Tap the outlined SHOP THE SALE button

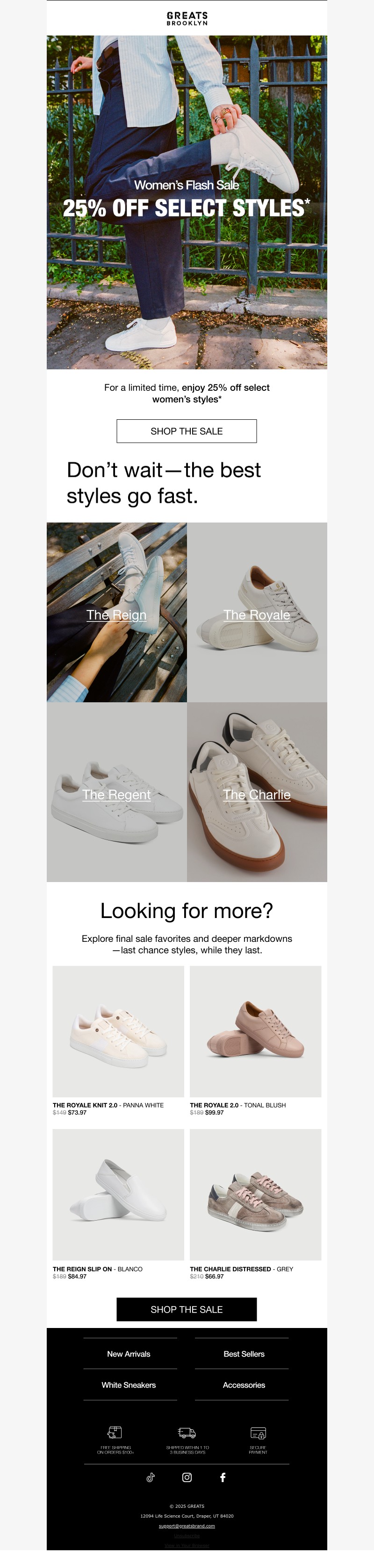tap(187, 431)
